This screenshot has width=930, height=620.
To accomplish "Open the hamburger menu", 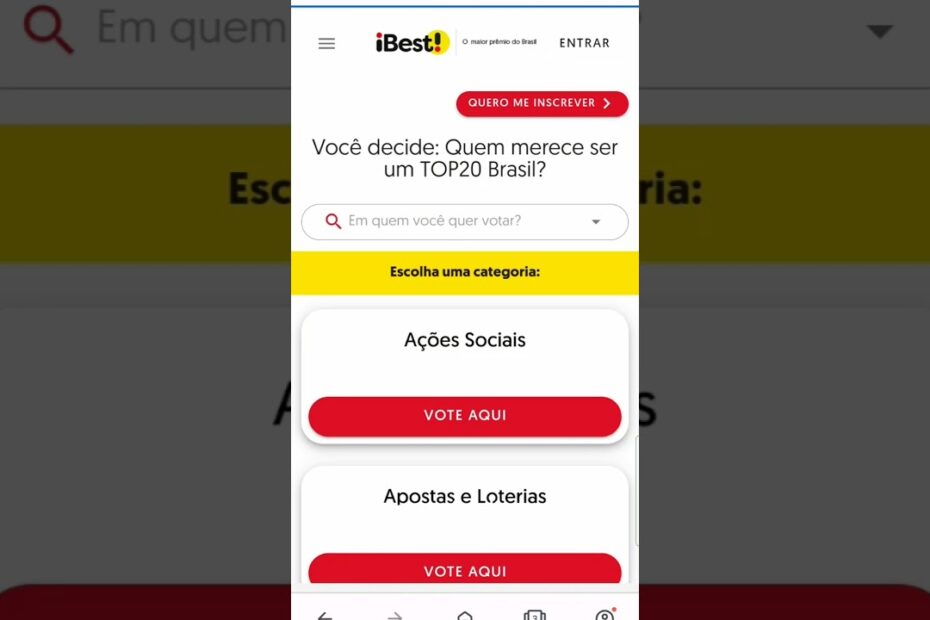I will (326, 44).
